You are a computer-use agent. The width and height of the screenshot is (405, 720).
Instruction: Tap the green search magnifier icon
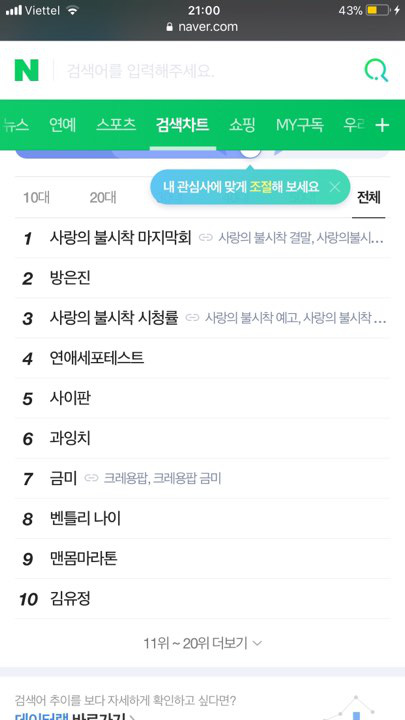point(376,71)
